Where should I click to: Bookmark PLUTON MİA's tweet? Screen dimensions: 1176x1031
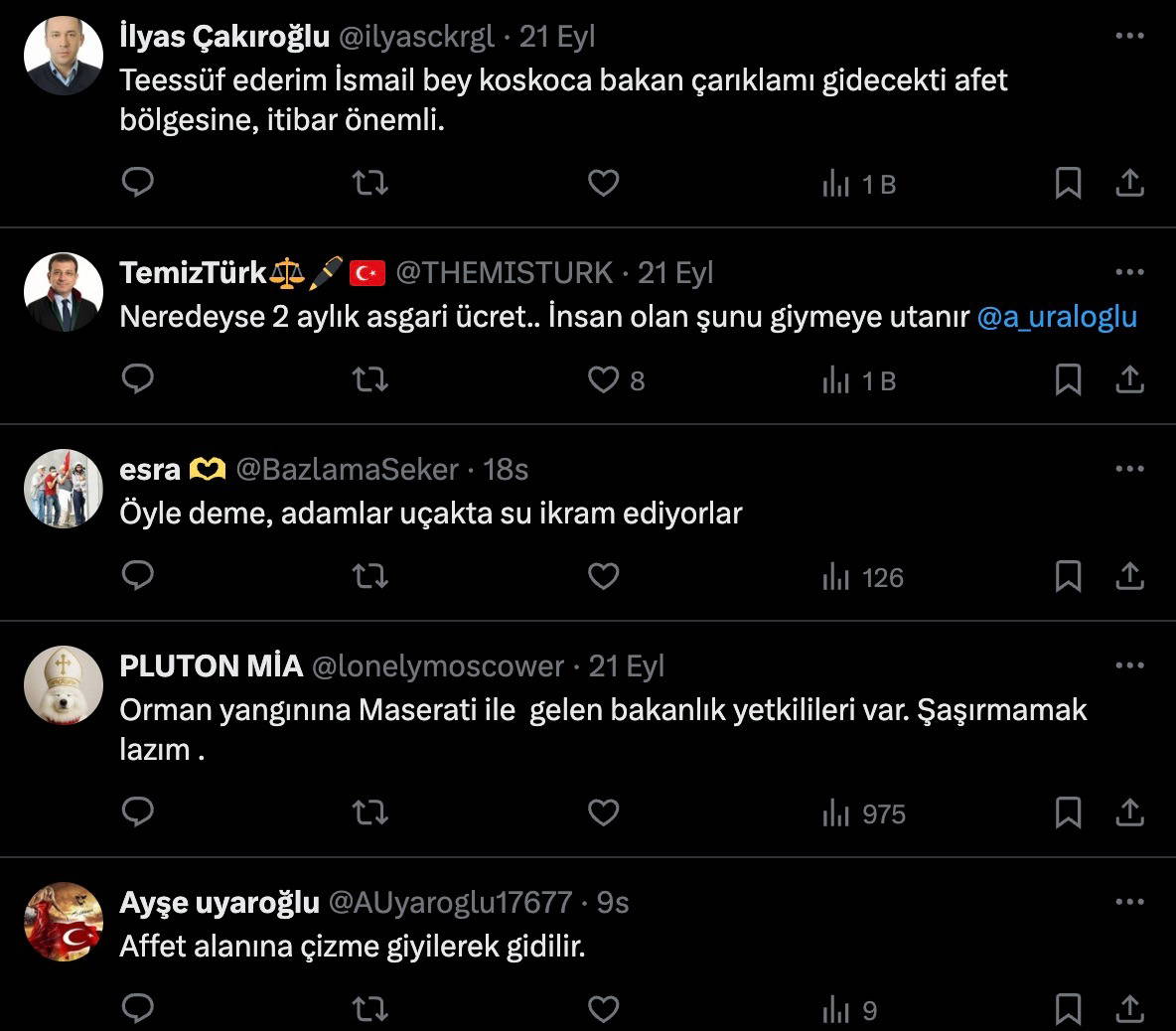pyautogui.click(x=1068, y=812)
